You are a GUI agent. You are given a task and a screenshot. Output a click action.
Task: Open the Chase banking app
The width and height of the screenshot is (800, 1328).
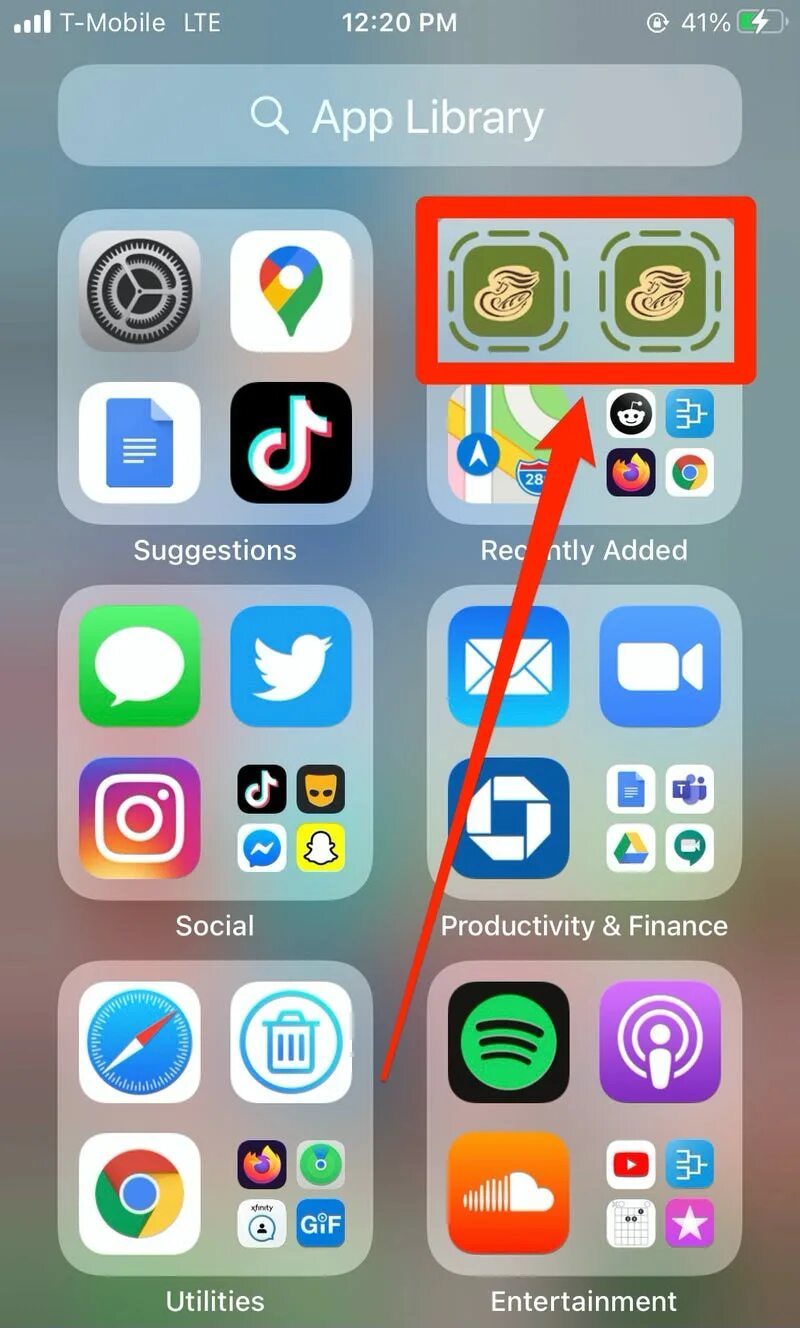[509, 818]
